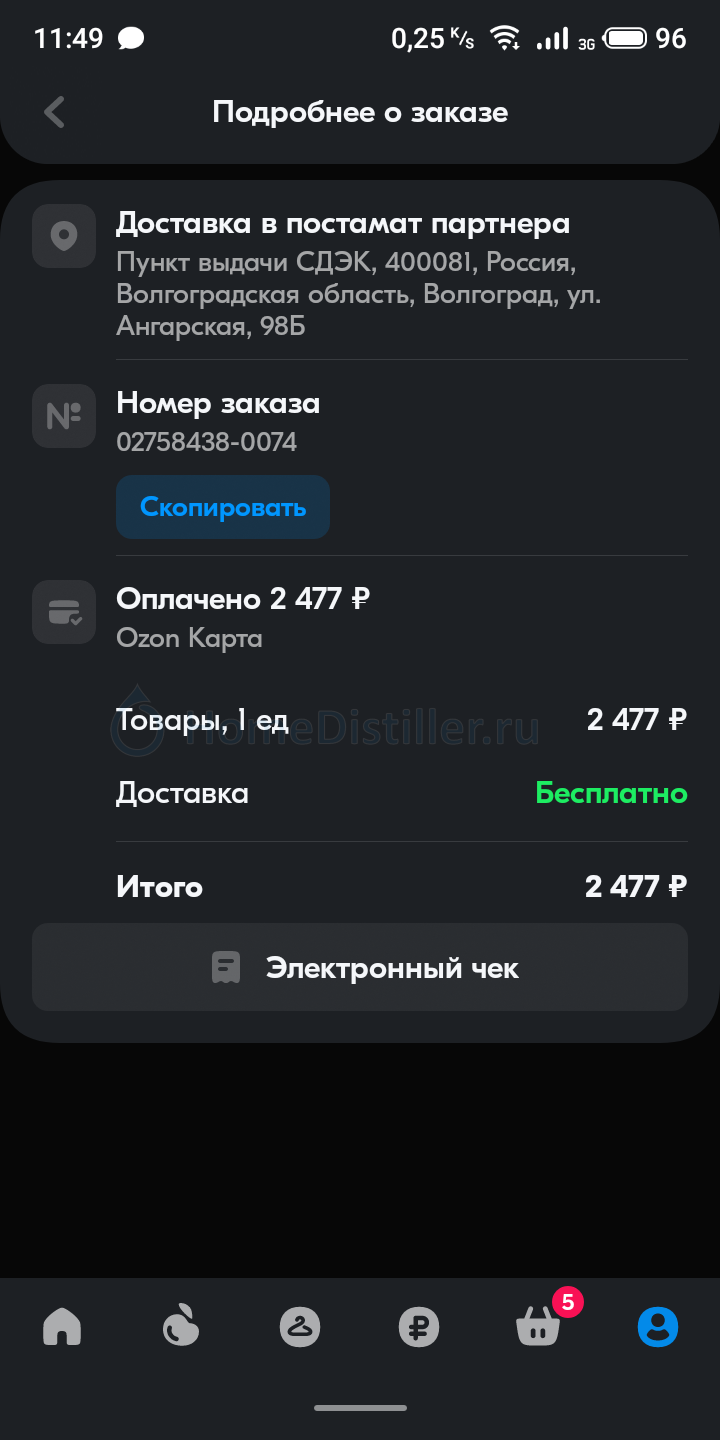The image size is (720, 1440).
Task: Open the Fresh groceries tab
Action: [181, 1327]
